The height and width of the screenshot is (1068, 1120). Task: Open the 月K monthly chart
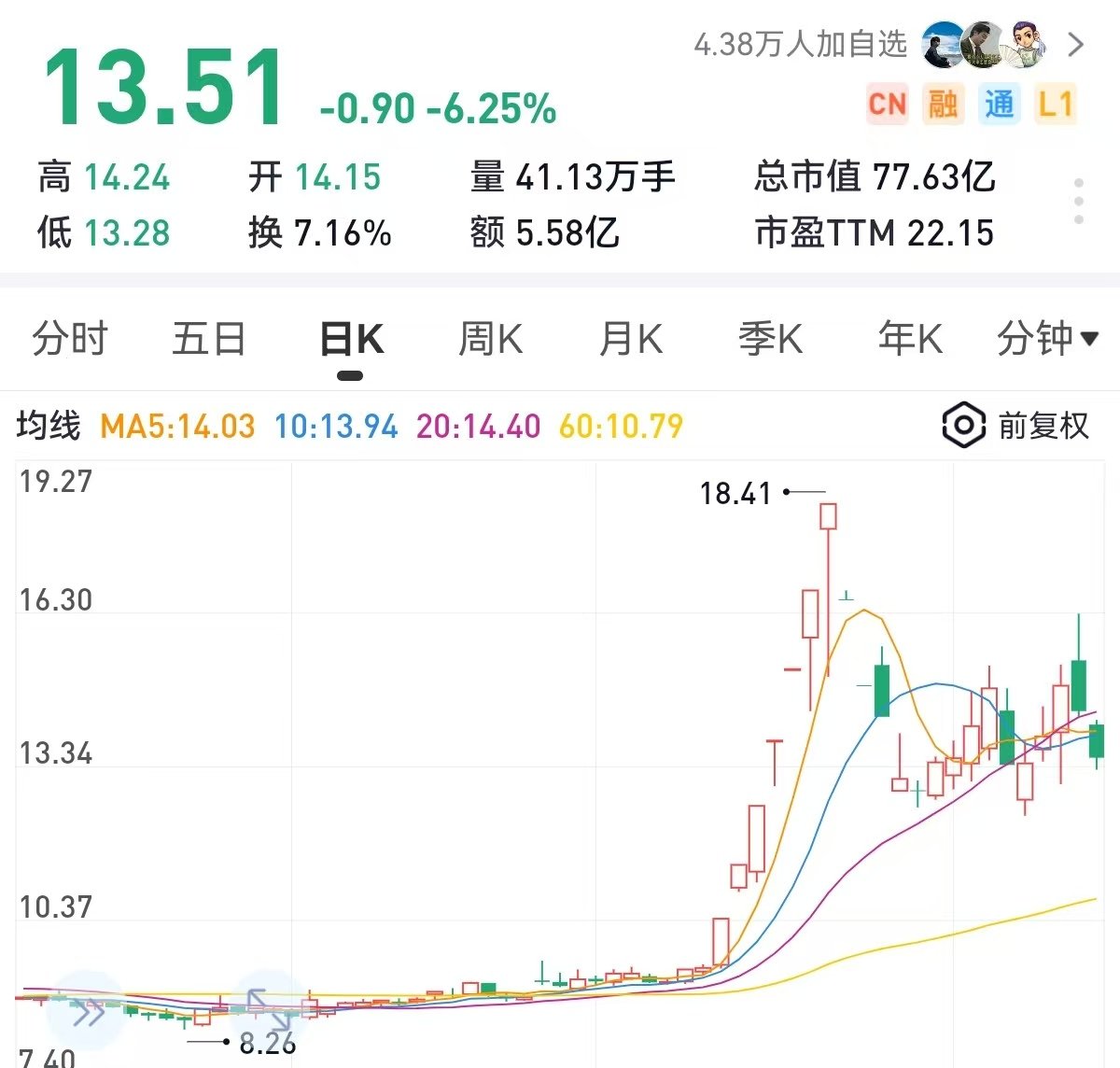630,339
